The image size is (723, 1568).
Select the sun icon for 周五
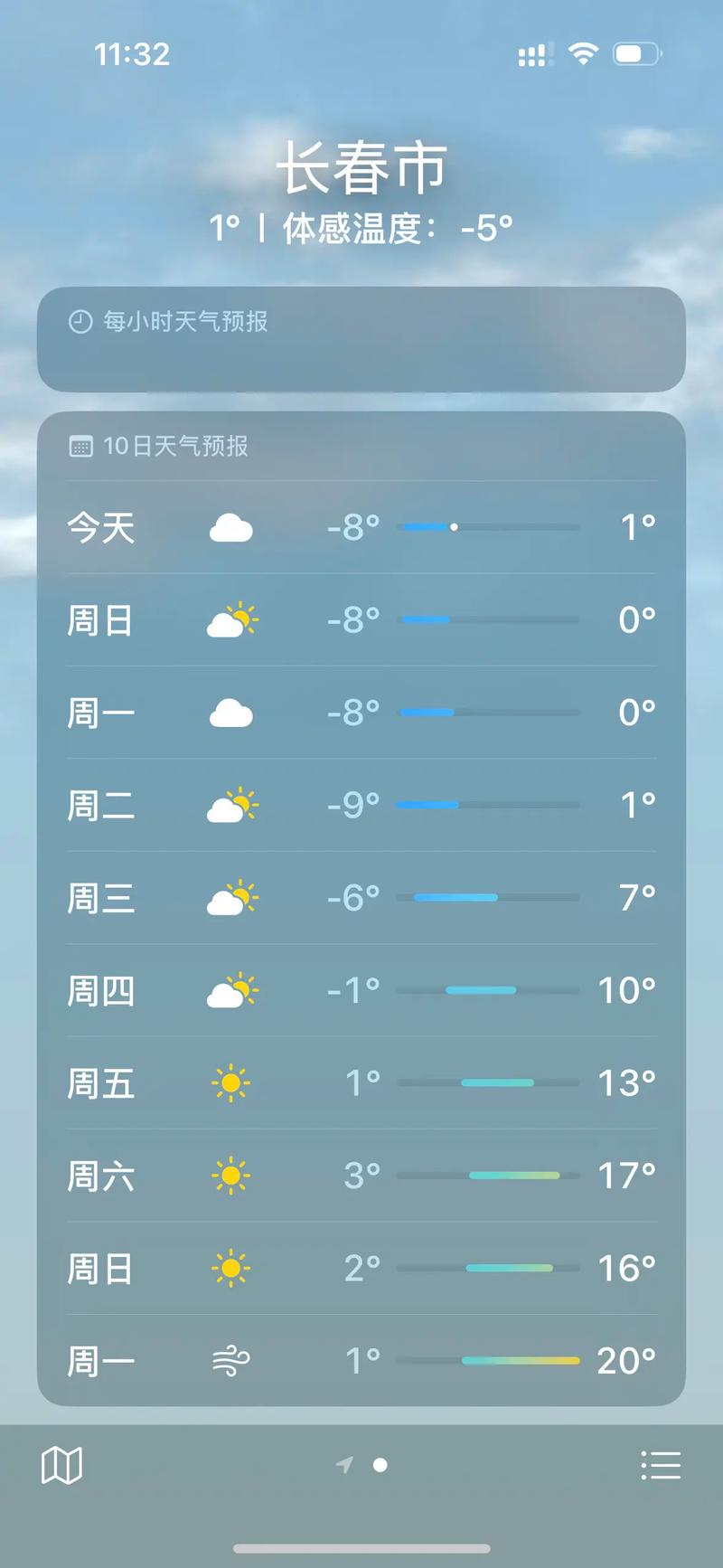pos(232,1082)
